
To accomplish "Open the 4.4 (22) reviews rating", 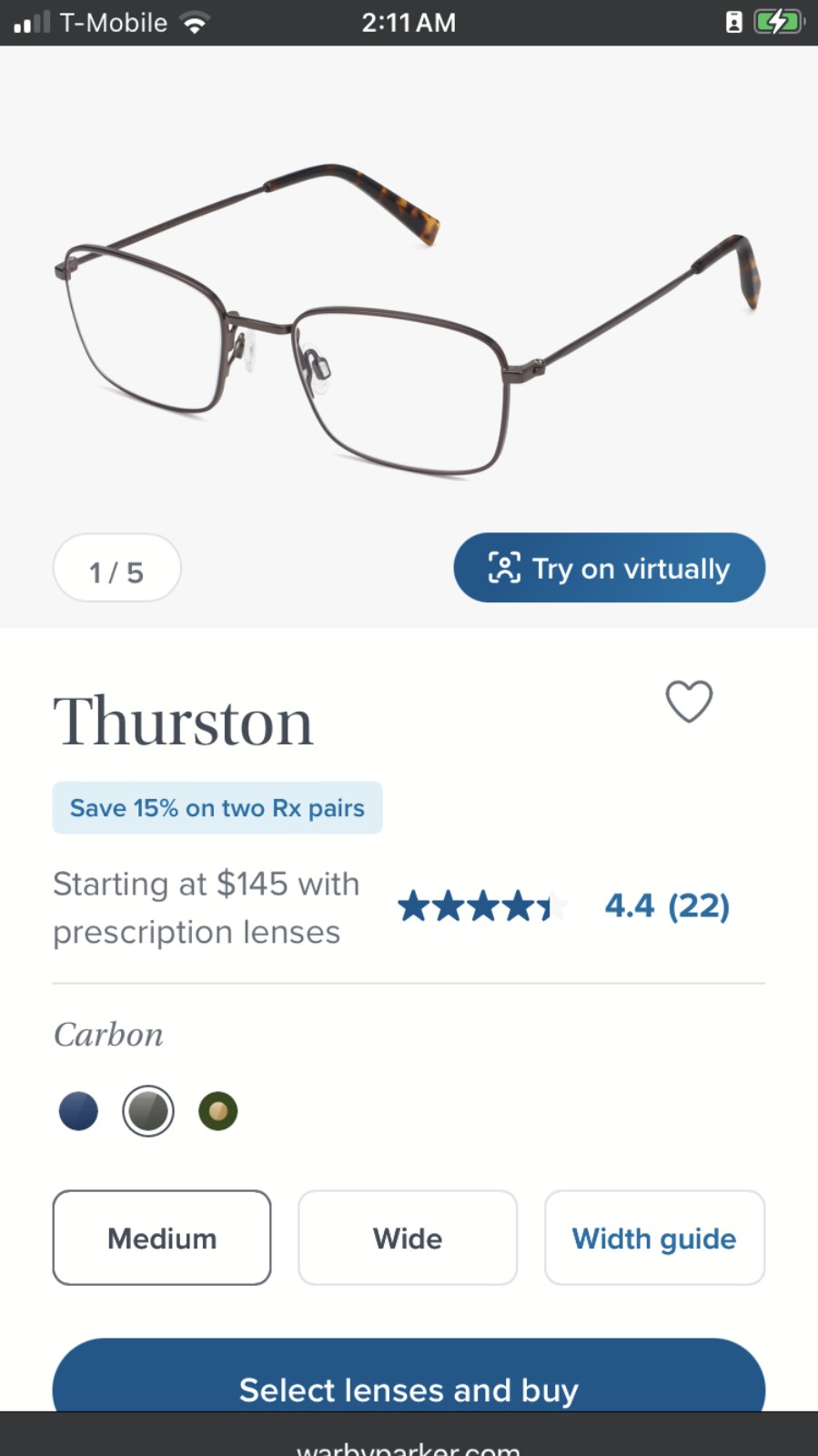I will [564, 906].
